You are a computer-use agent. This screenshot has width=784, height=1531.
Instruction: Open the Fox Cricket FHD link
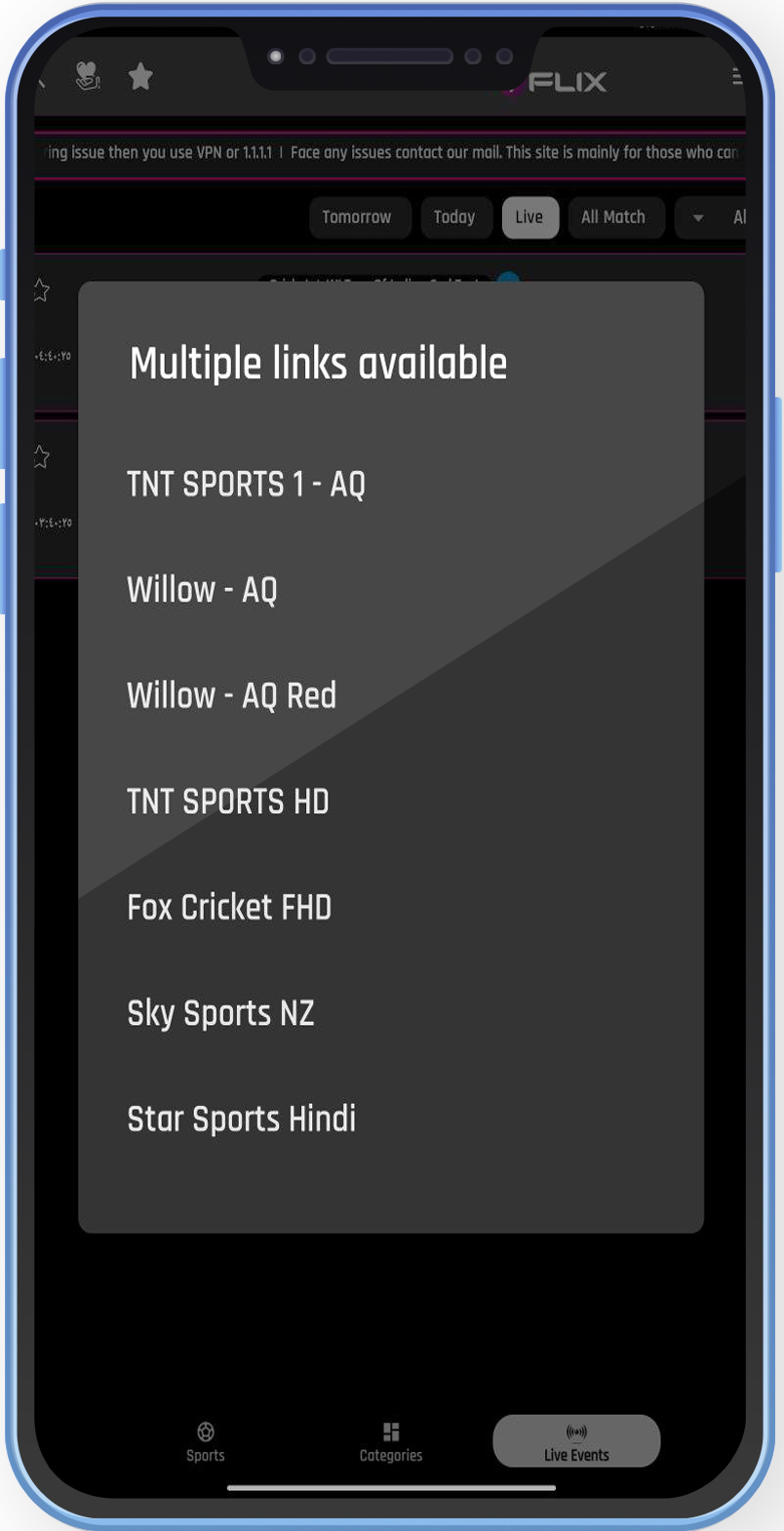point(229,908)
